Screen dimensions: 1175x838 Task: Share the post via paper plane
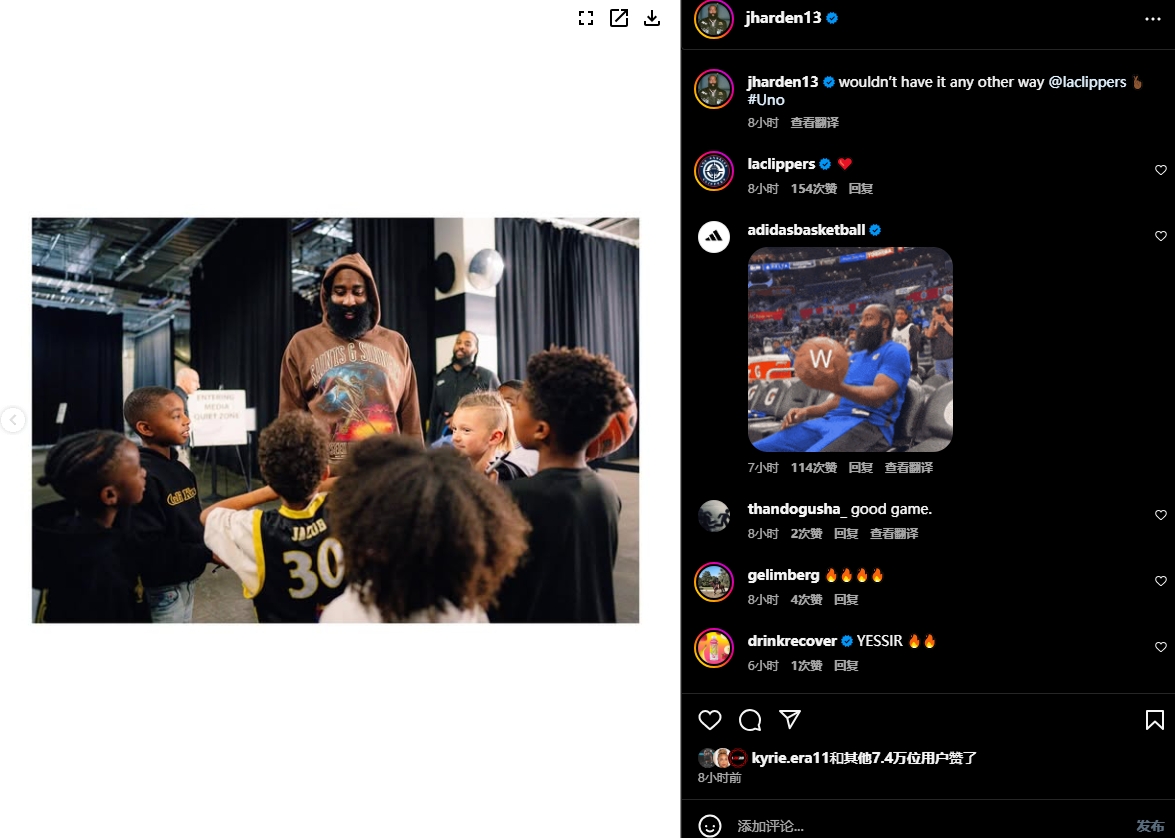[x=790, y=720]
